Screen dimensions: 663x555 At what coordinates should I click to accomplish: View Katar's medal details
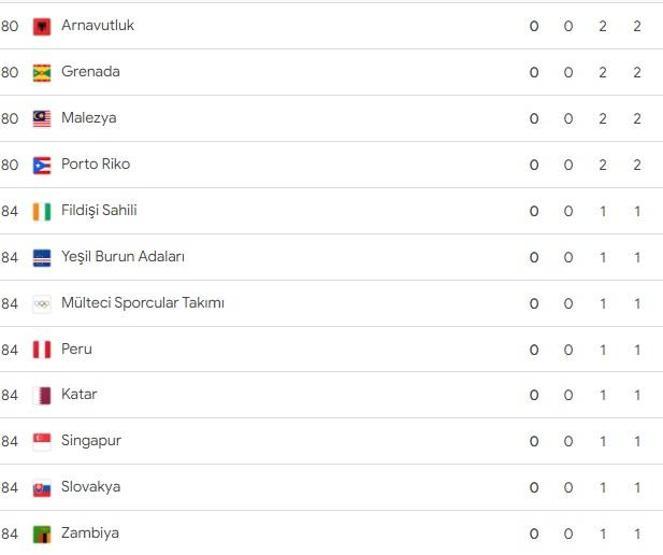79,395
